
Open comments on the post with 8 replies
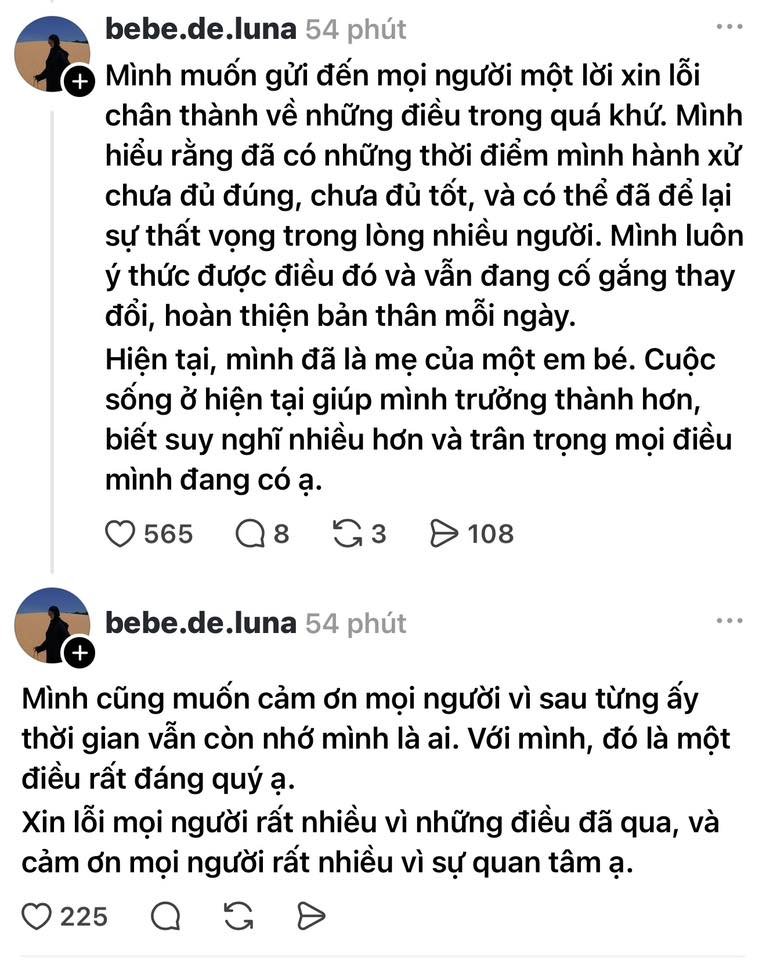pos(249,534)
